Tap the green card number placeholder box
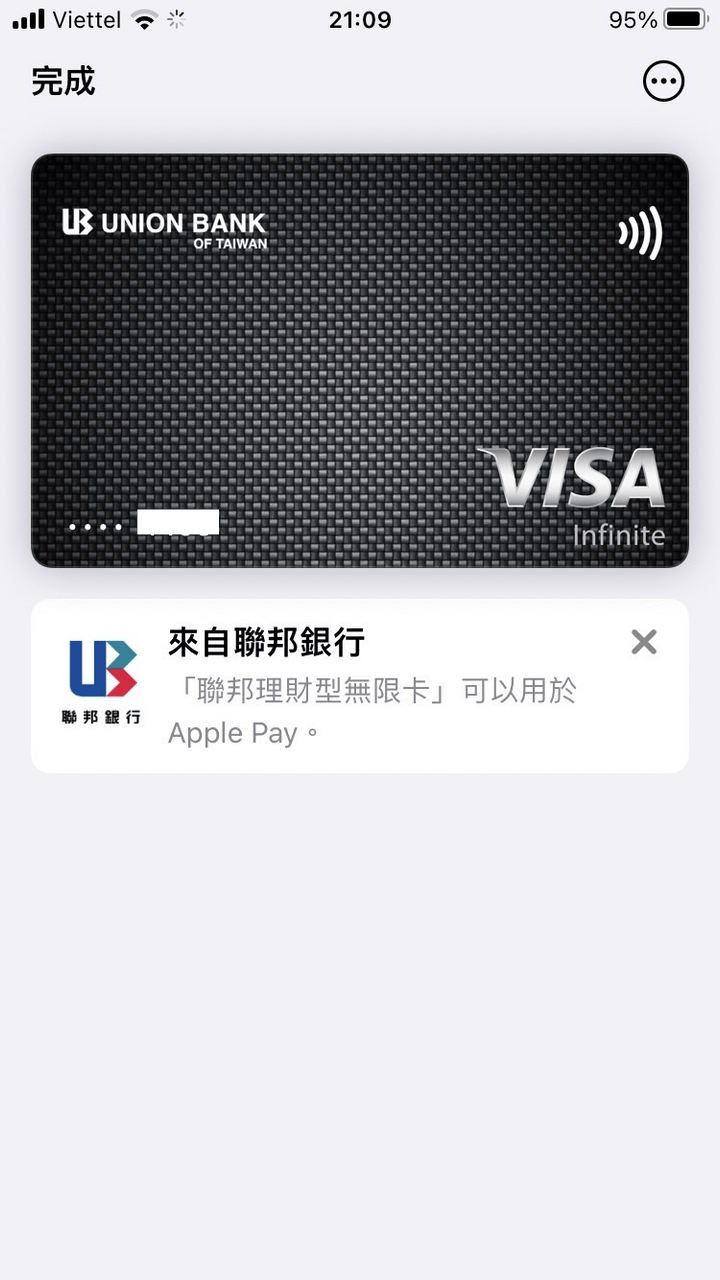The height and width of the screenshot is (1280, 720). pyautogui.click(x=178, y=521)
